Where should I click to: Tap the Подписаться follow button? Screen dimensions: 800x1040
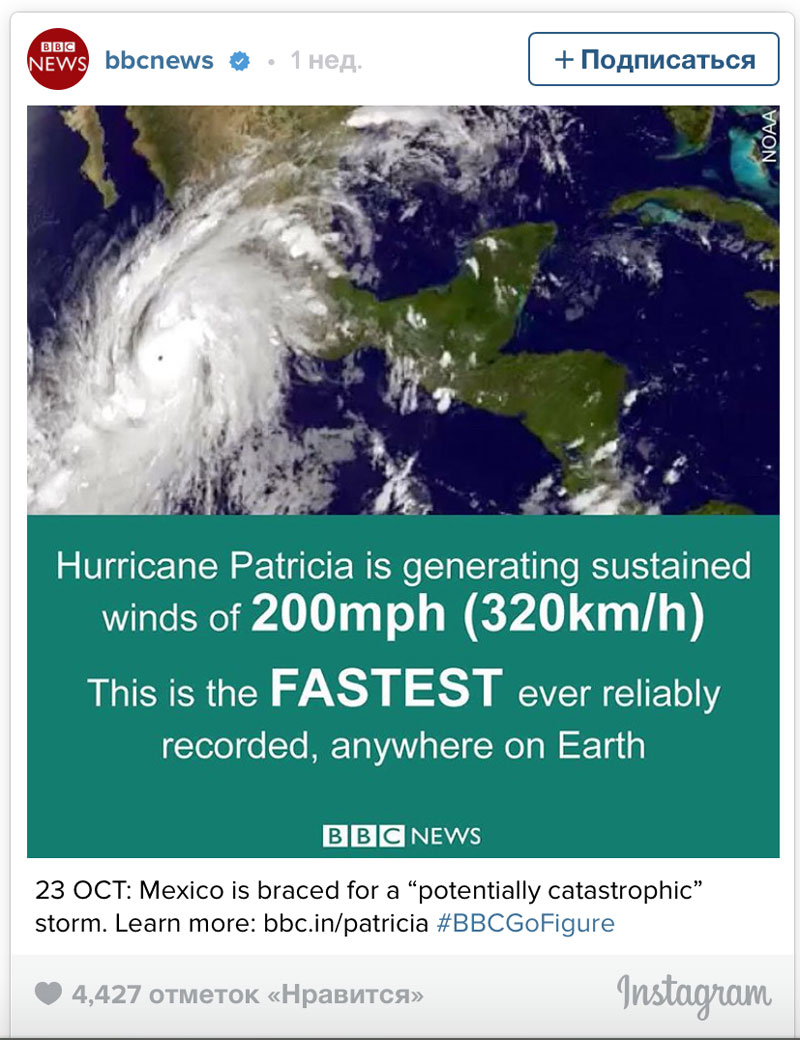653,60
